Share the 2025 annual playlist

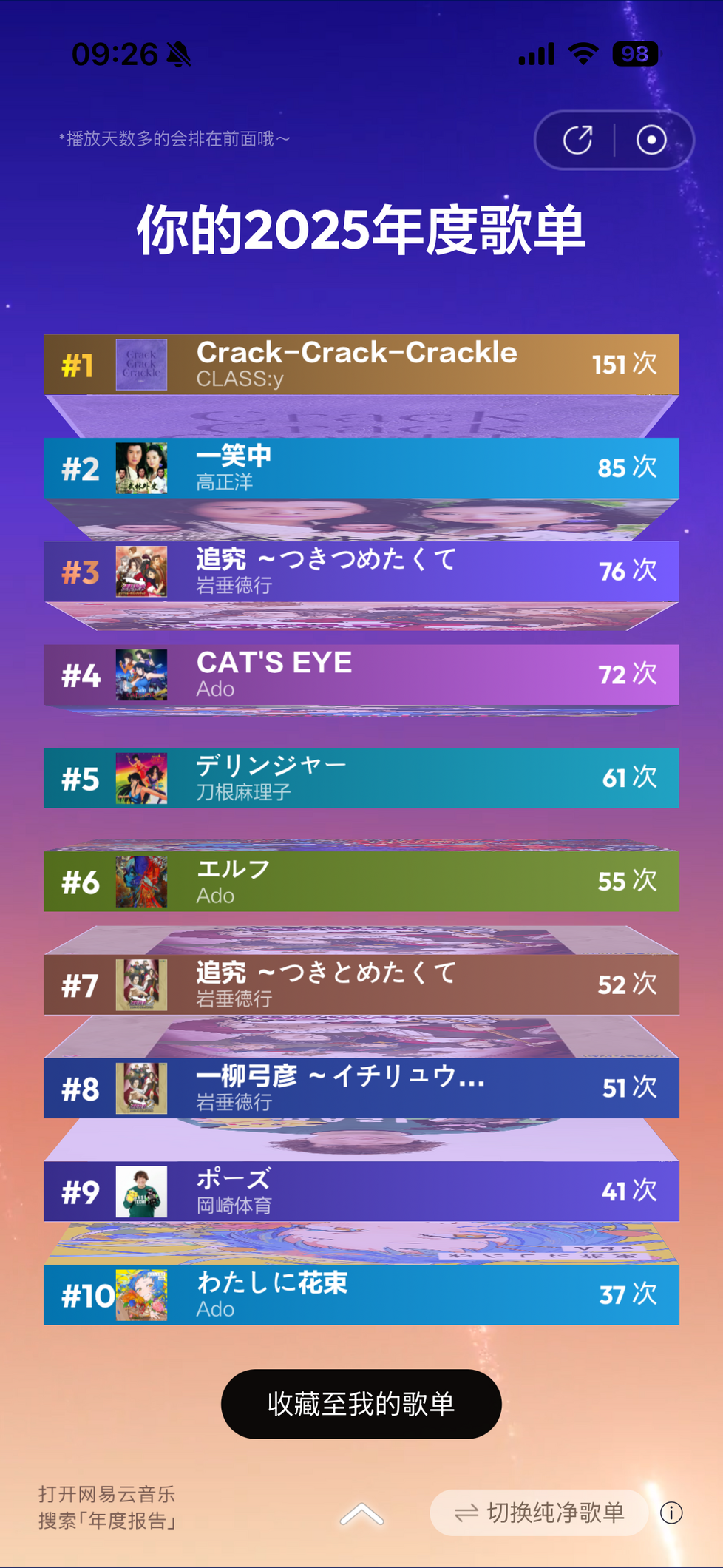click(x=577, y=140)
